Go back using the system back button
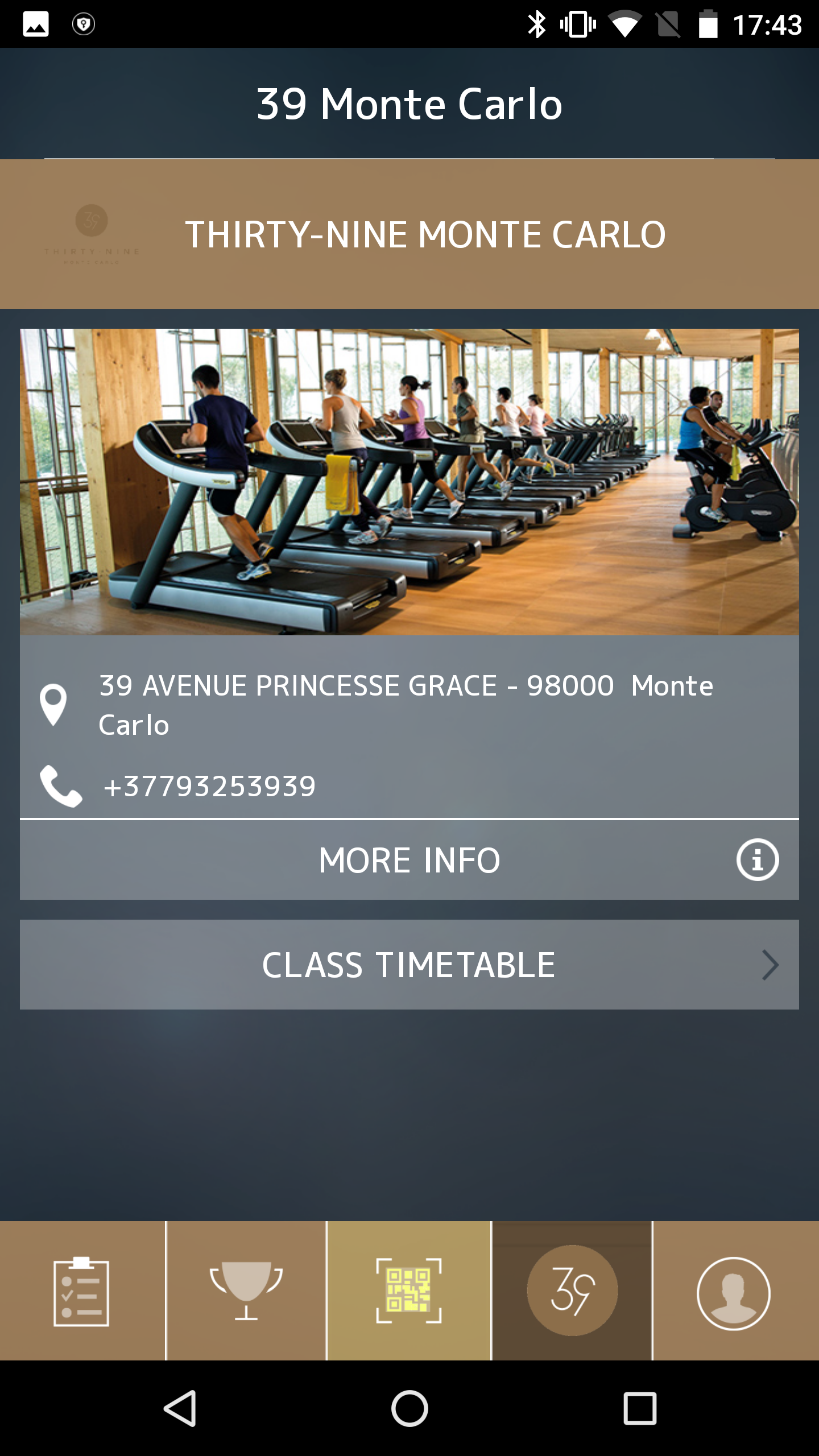The width and height of the screenshot is (819, 1456). (x=180, y=1409)
